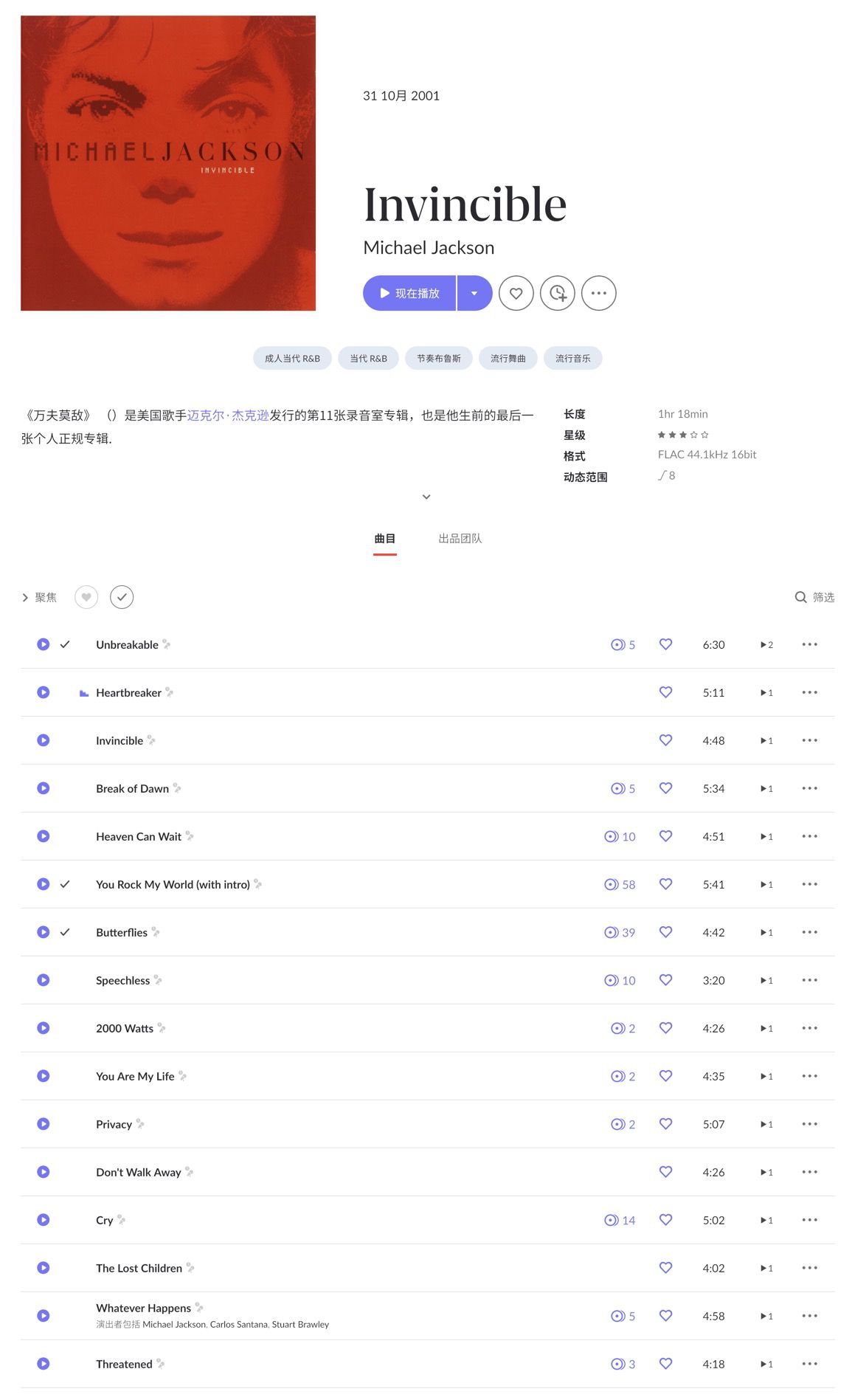The height and width of the screenshot is (1400, 852).
Task: Expand the 聚焦 focus options
Action: [x=39, y=597]
